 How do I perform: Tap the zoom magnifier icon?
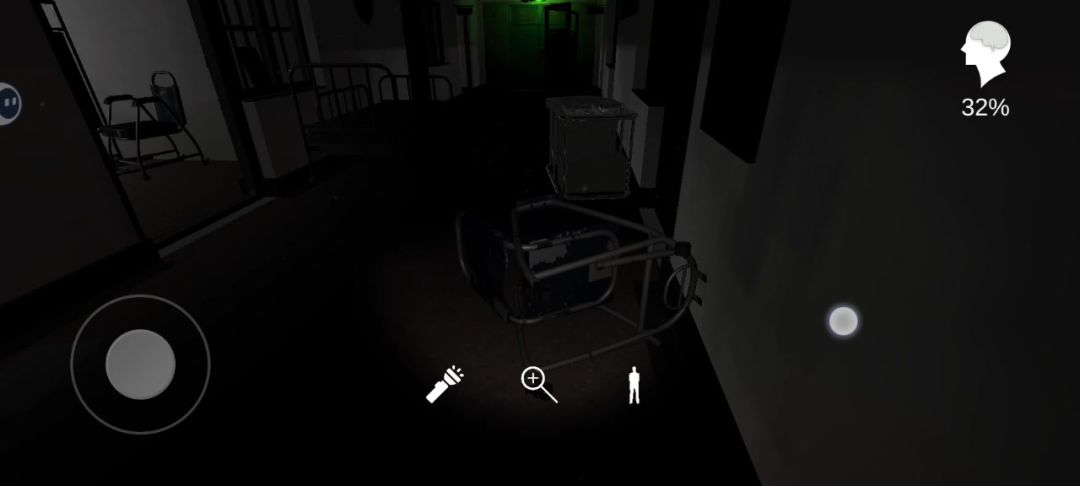click(538, 384)
